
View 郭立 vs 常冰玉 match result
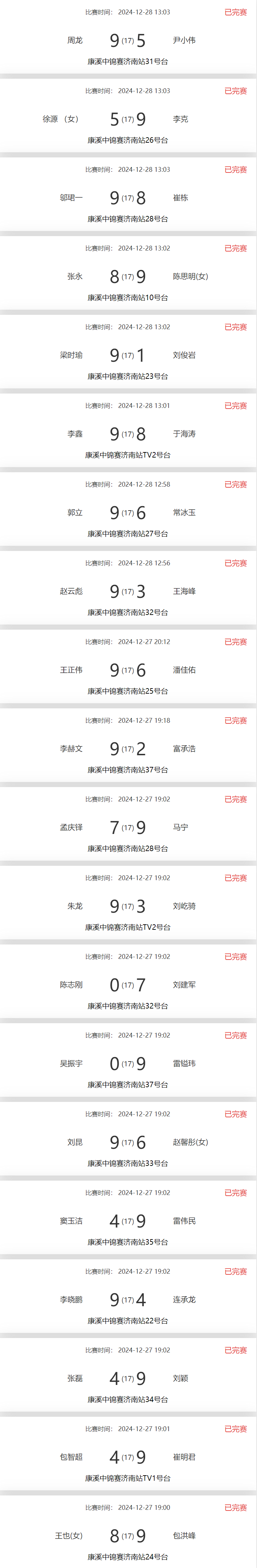(x=128, y=513)
